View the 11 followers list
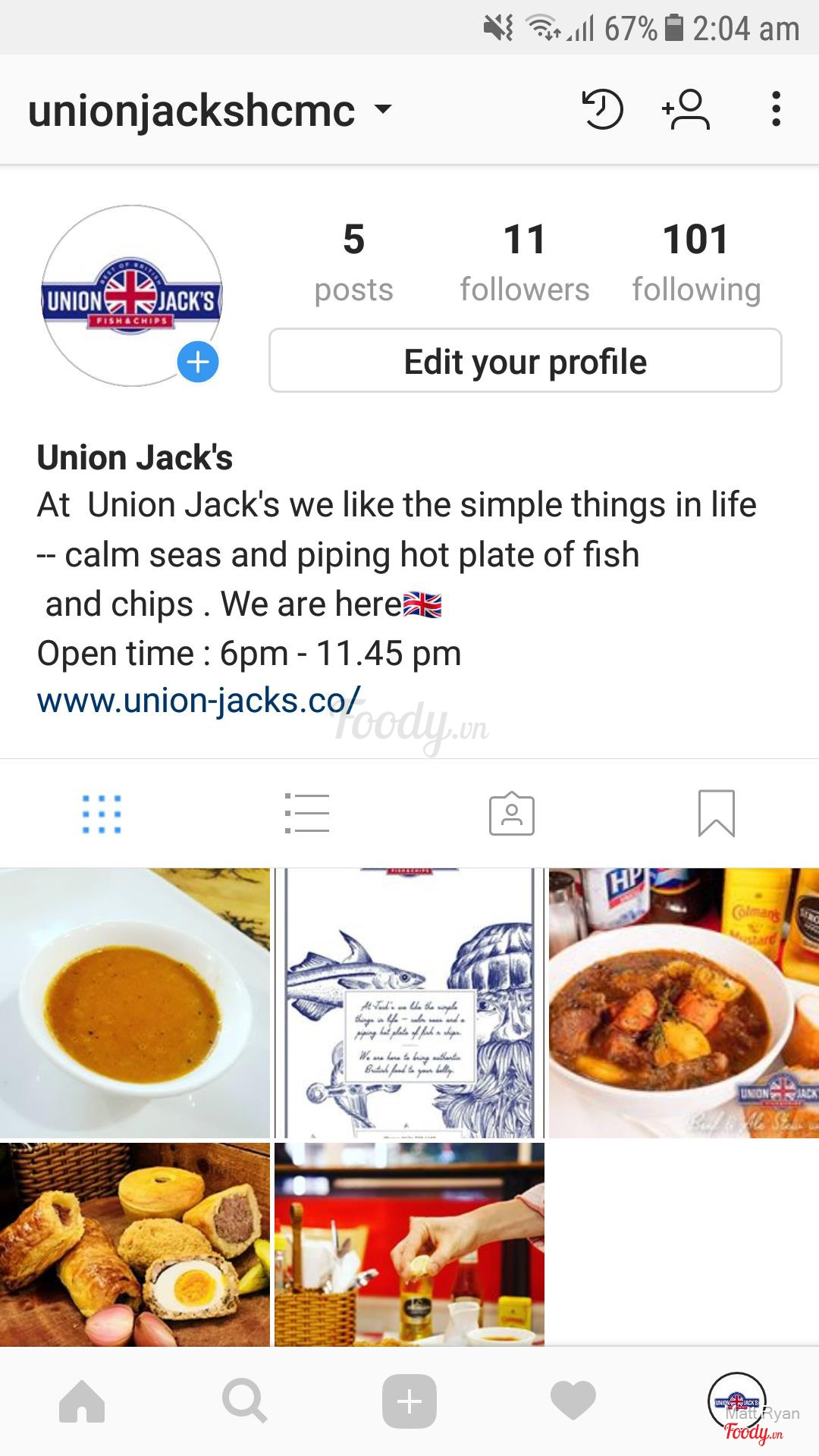The width and height of the screenshot is (819, 1456). tap(524, 262)
